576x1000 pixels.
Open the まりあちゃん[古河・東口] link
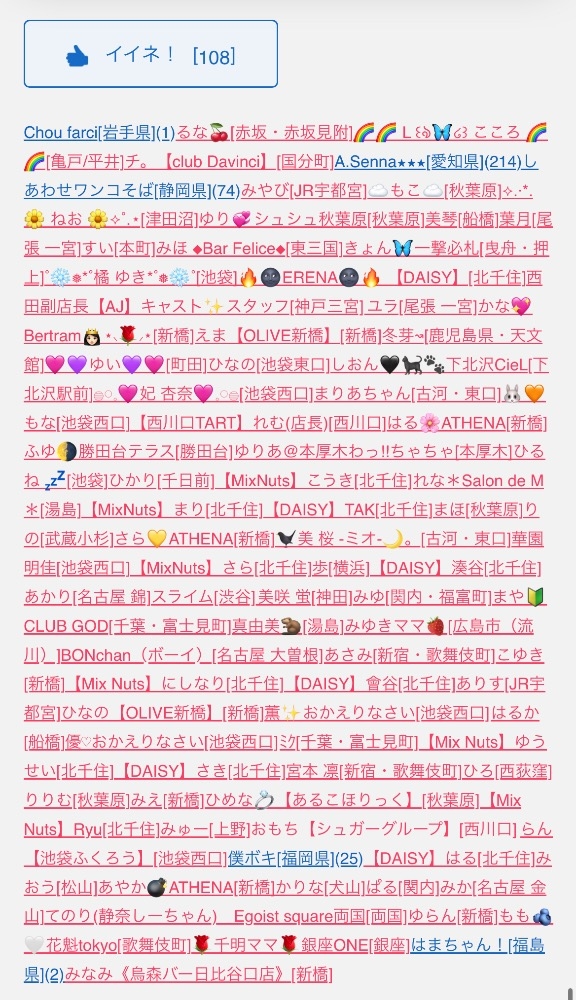pos(408,394)
